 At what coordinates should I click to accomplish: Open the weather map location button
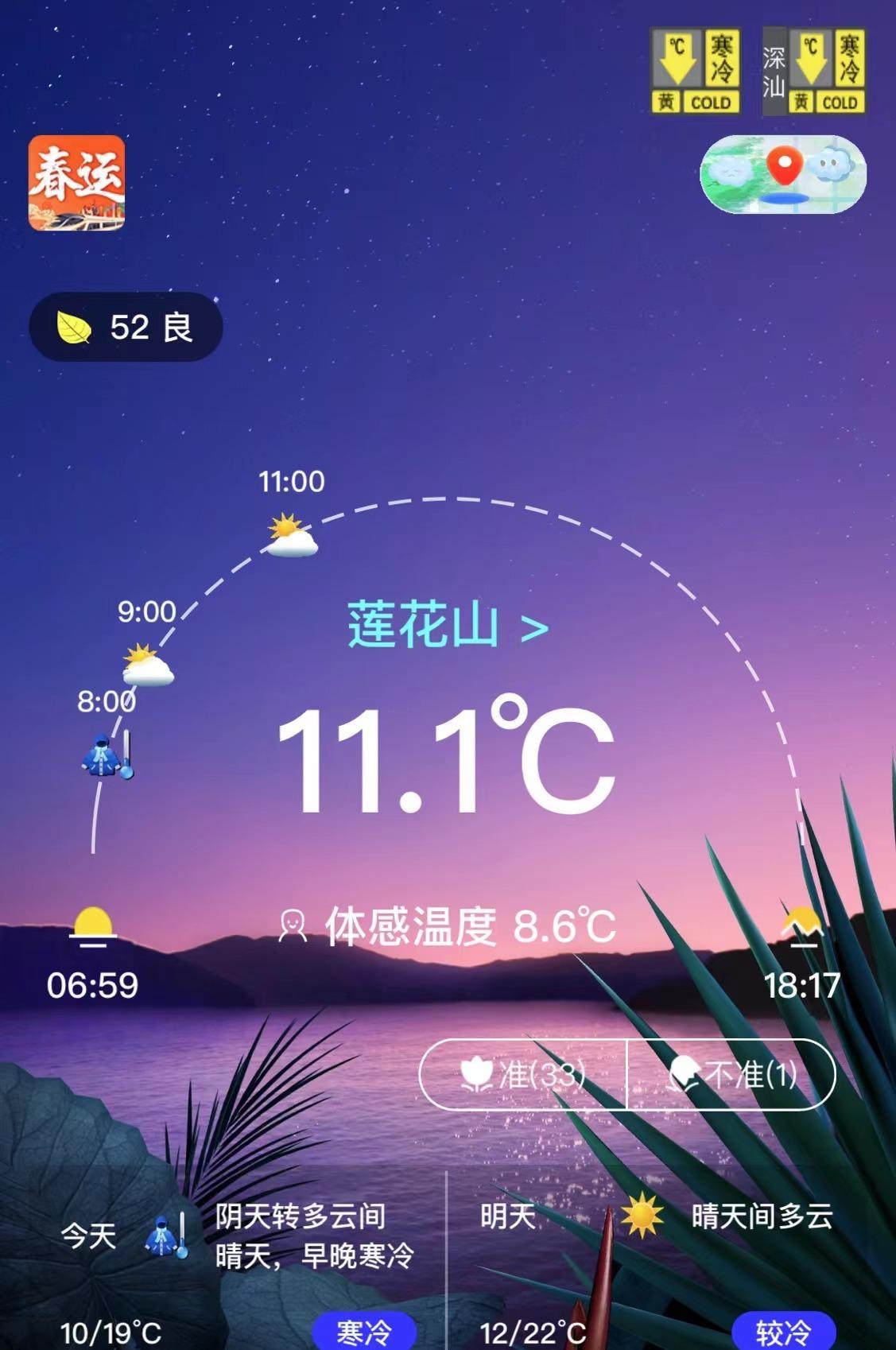pyautogui.click(x=782, y=173)
